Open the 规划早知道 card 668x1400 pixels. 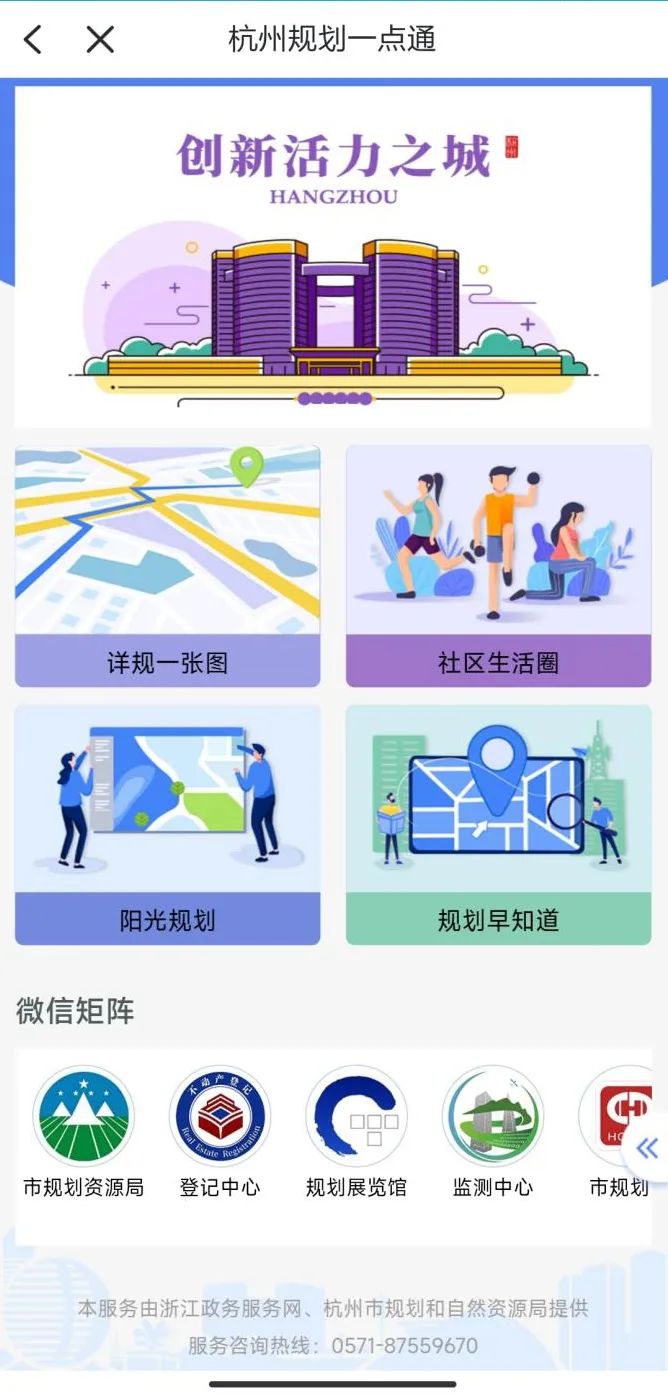(498, 825)
